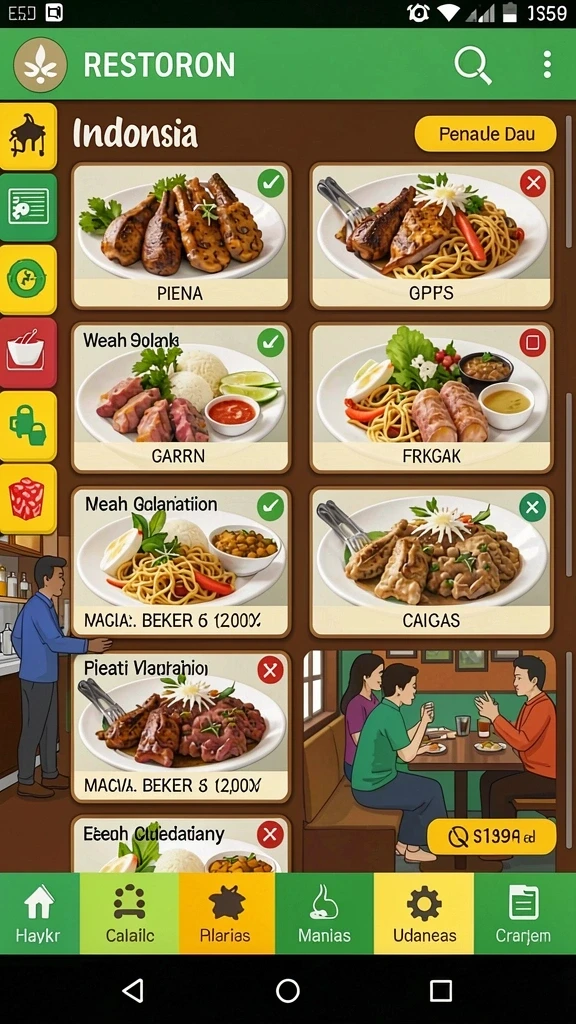
Task: Switch to the Haykr home tab
Action: tap(39, 914)
